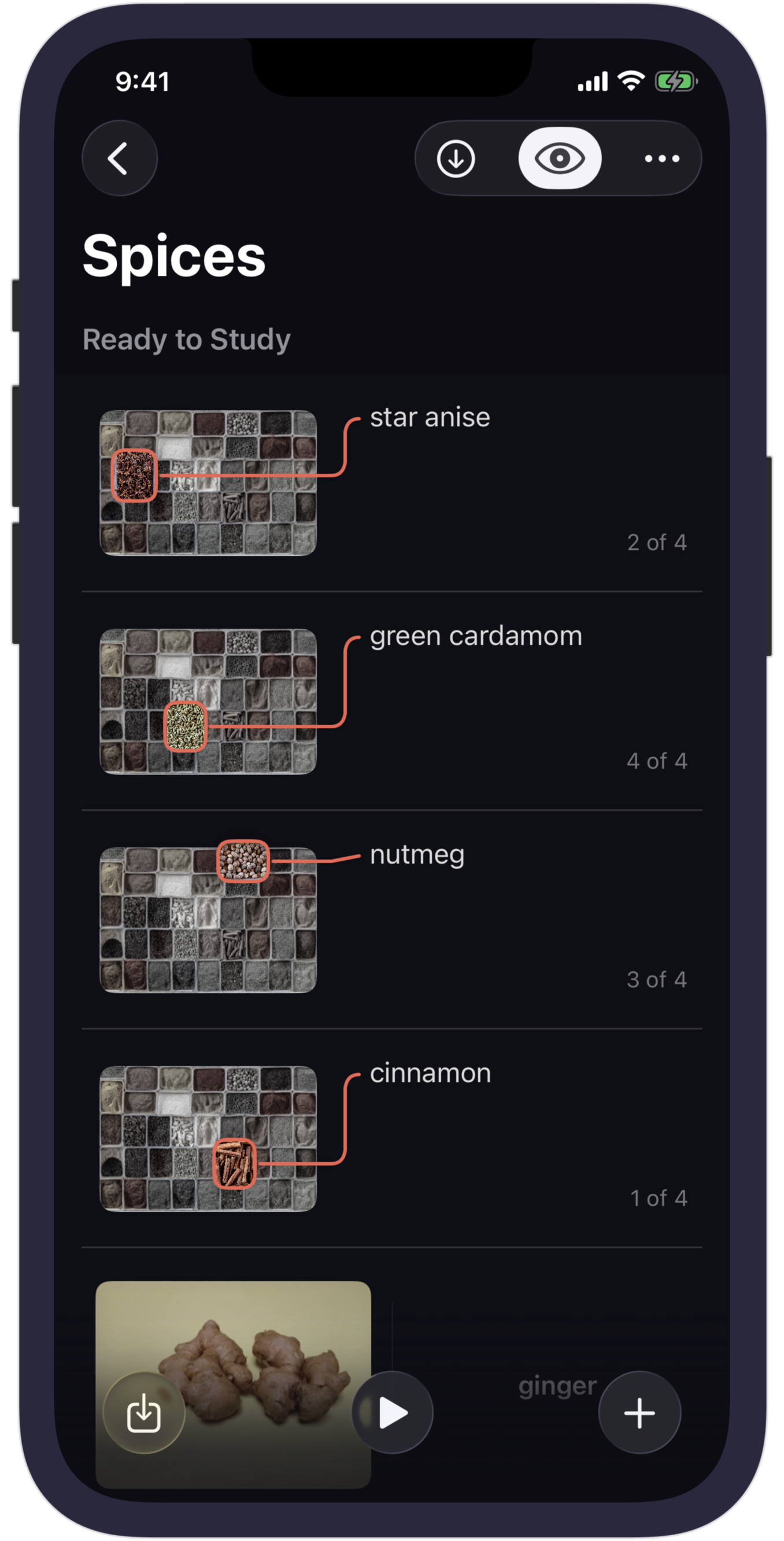View the cinnamon card
This screenshot has width=784, height=1541.
pyautogui.click(x=391, y=1138)
